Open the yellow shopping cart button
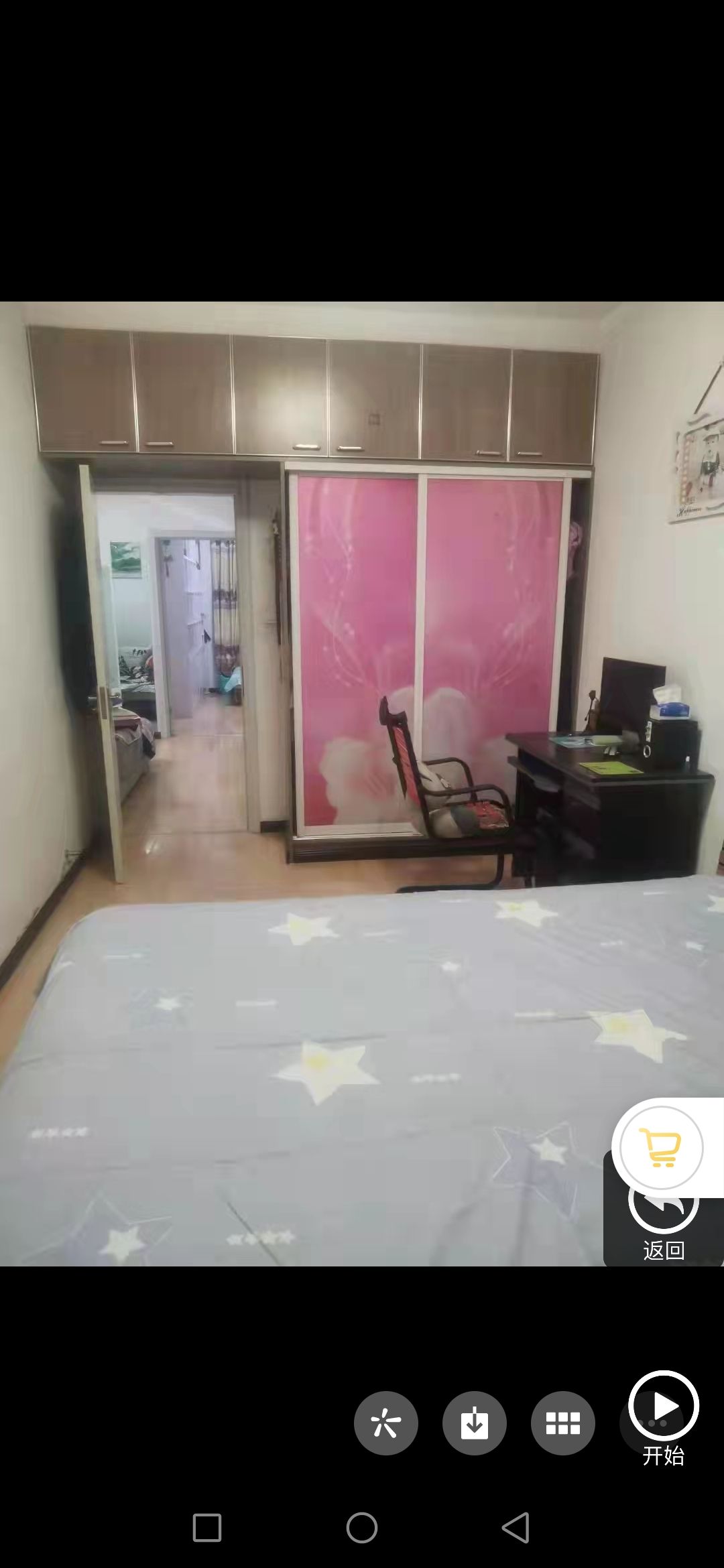 click(x=662, y=1147)
